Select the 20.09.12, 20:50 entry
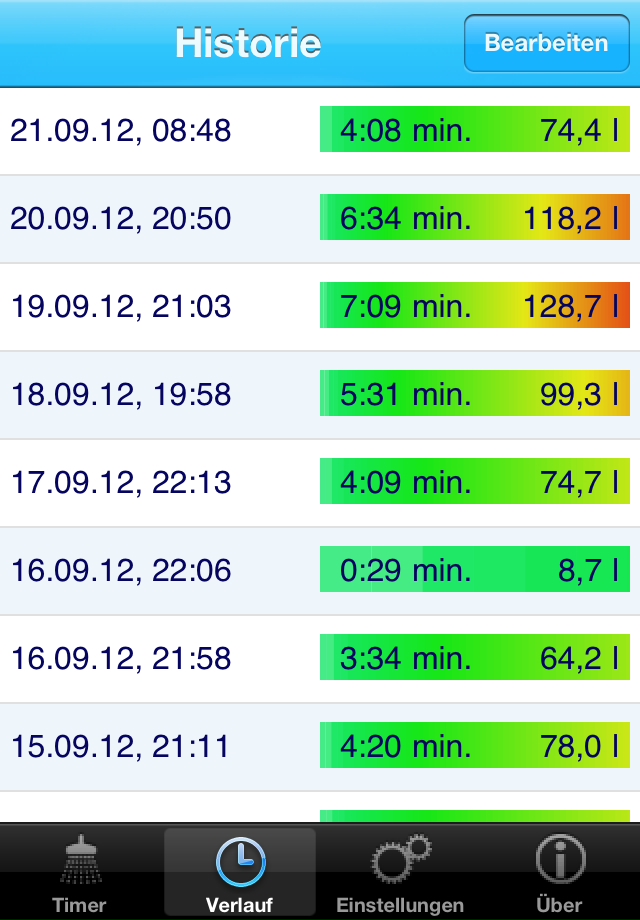Screen dimensions: 640x920 pyautogui.click(x=320, y=219)
